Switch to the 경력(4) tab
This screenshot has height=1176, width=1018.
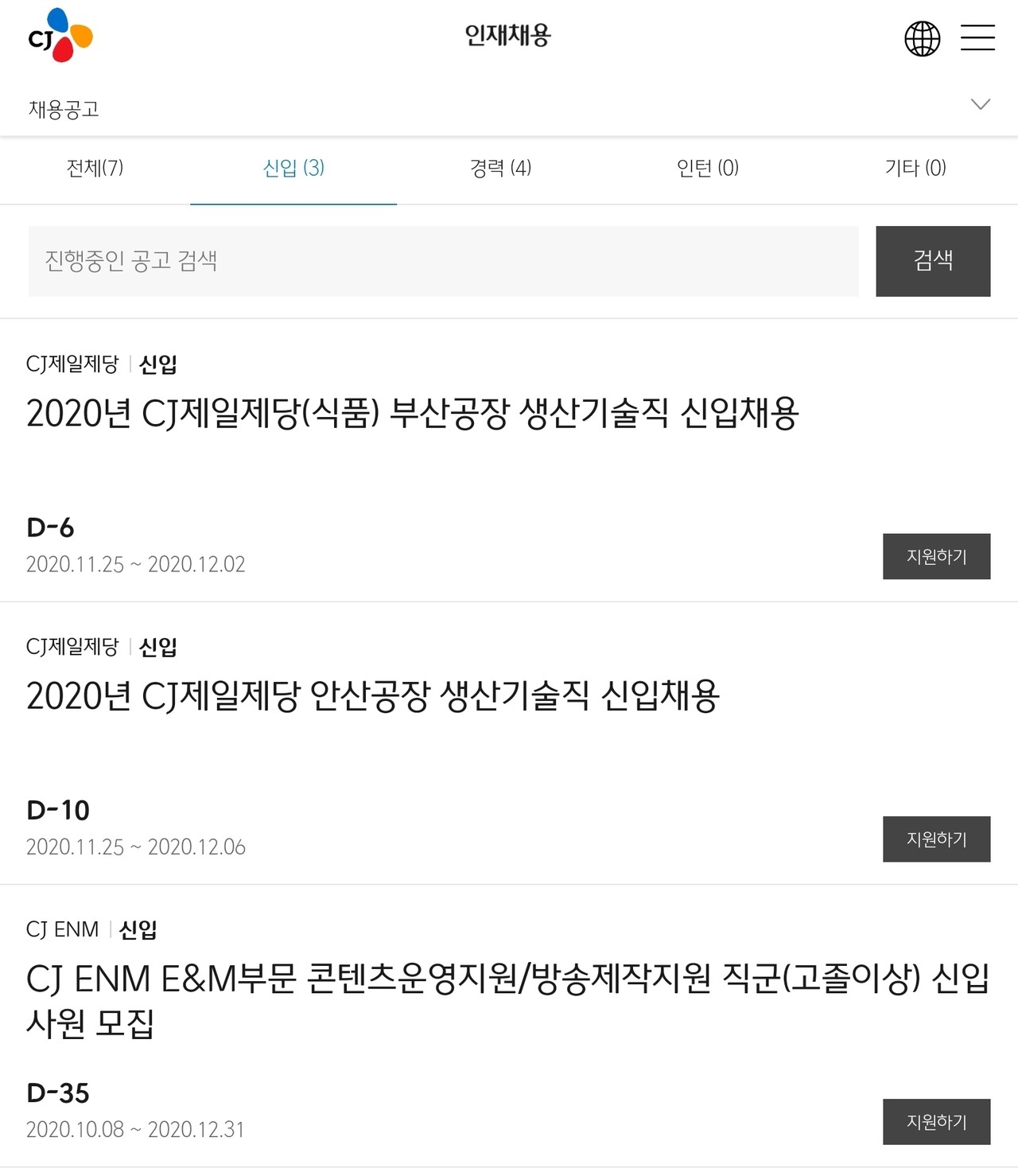[x=500, y=168]
